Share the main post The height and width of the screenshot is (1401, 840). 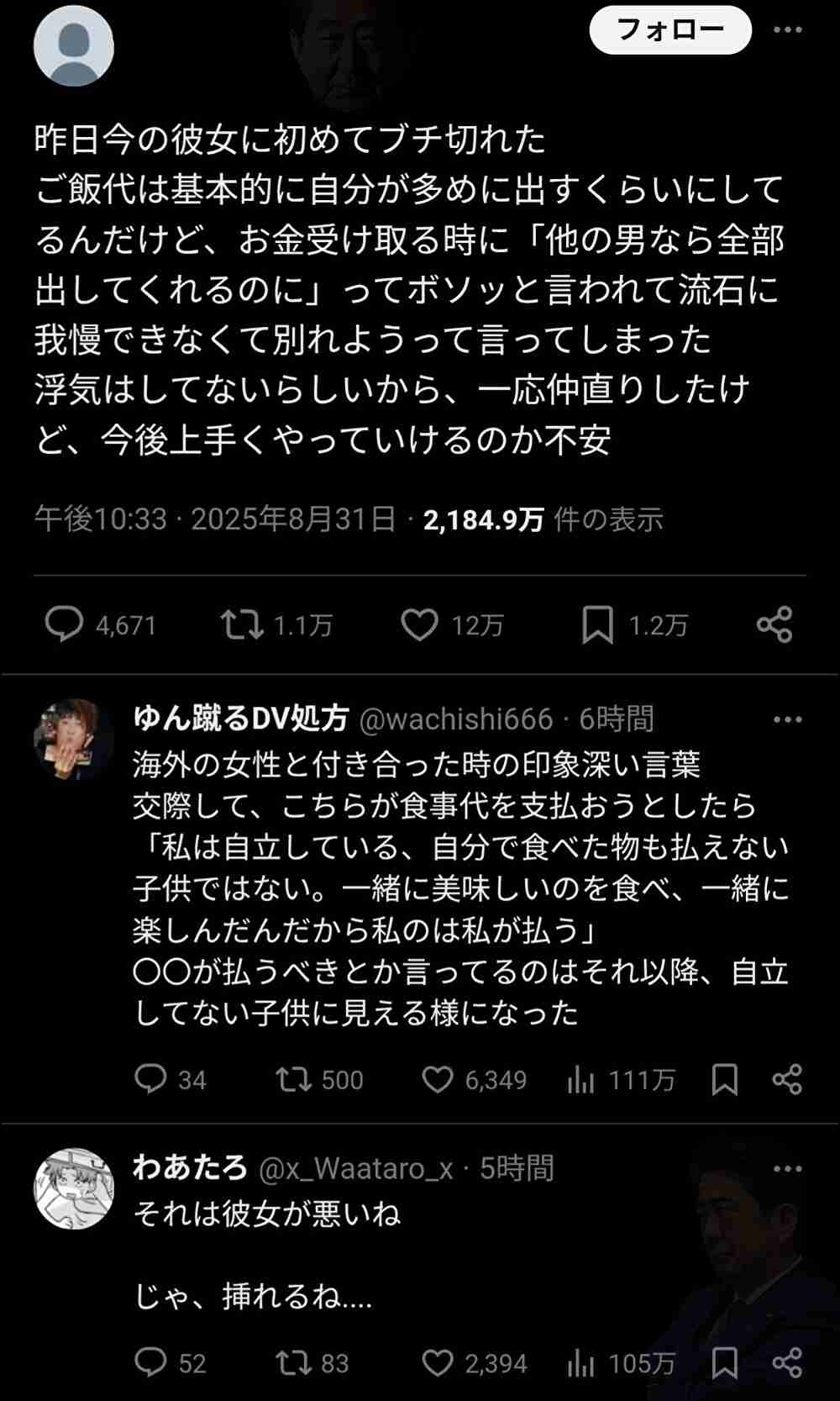(774, 624)
